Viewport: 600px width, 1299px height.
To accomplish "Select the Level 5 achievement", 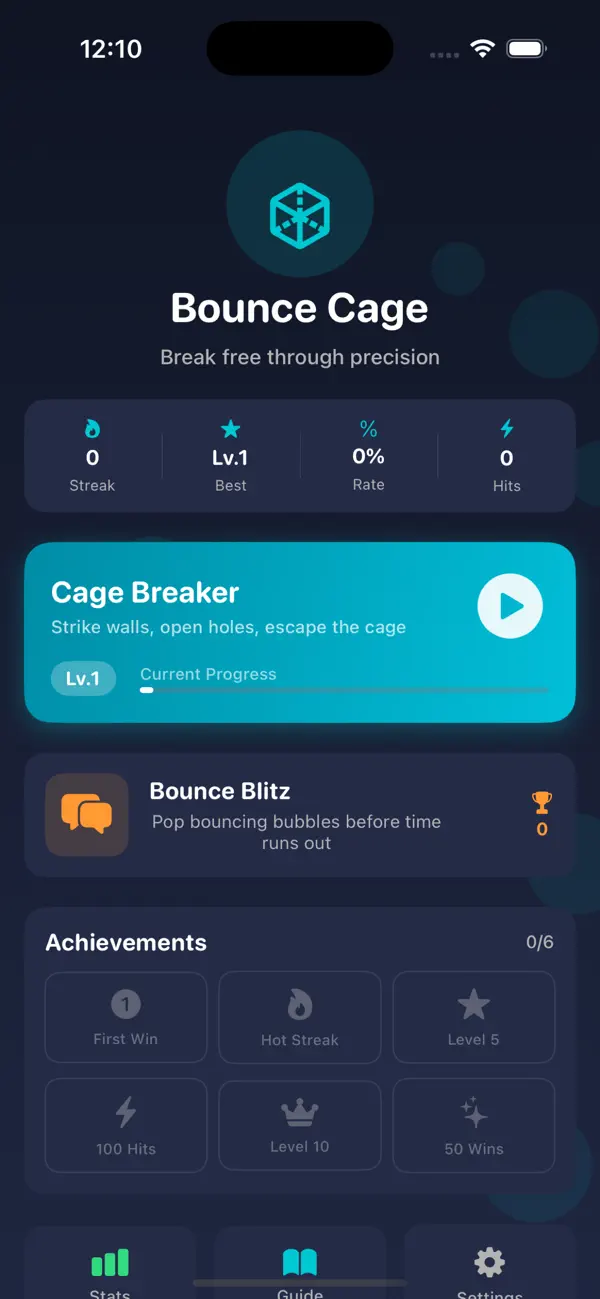I will tap(474, 1017).
